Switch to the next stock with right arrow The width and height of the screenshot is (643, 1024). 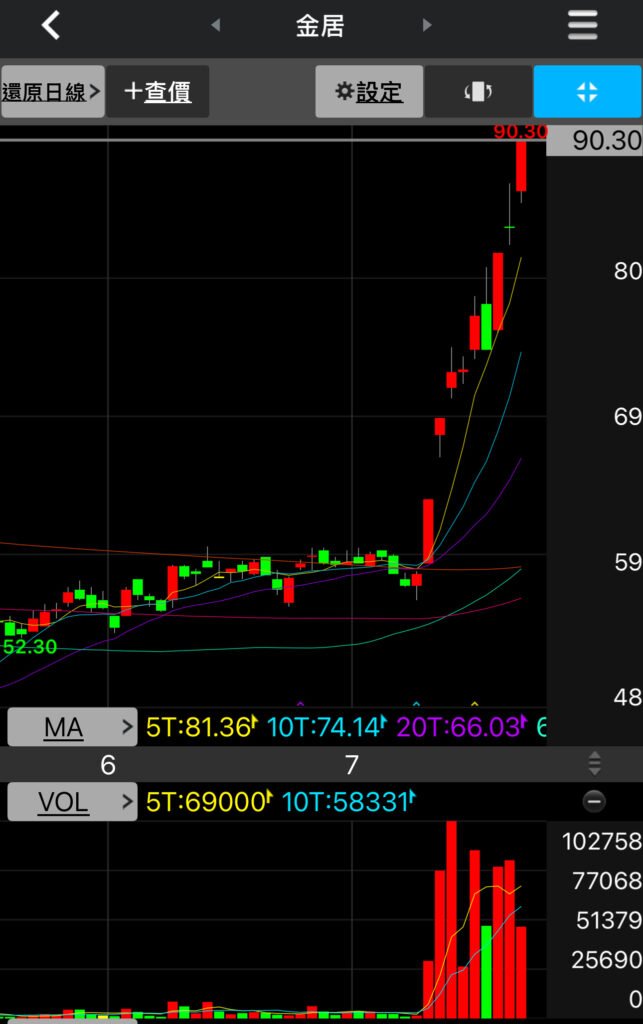[x=427, y=25]
